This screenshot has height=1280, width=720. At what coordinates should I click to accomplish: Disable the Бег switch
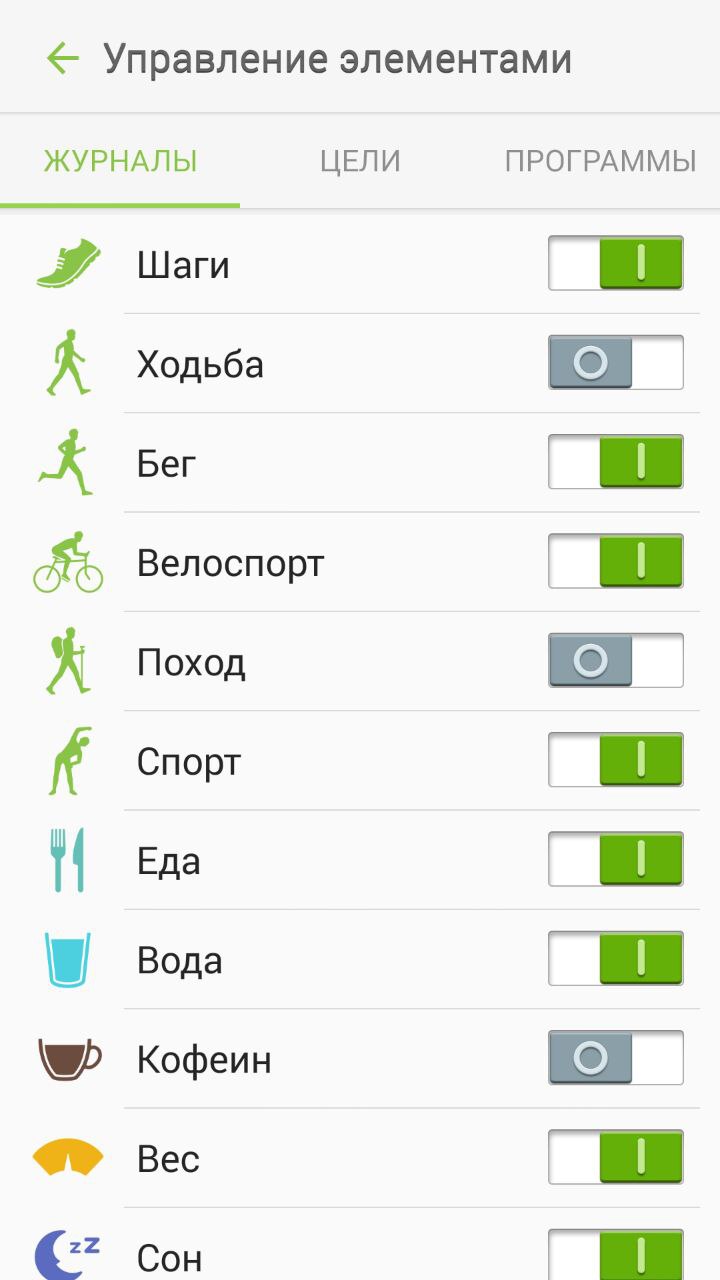(x=615, y=462)
